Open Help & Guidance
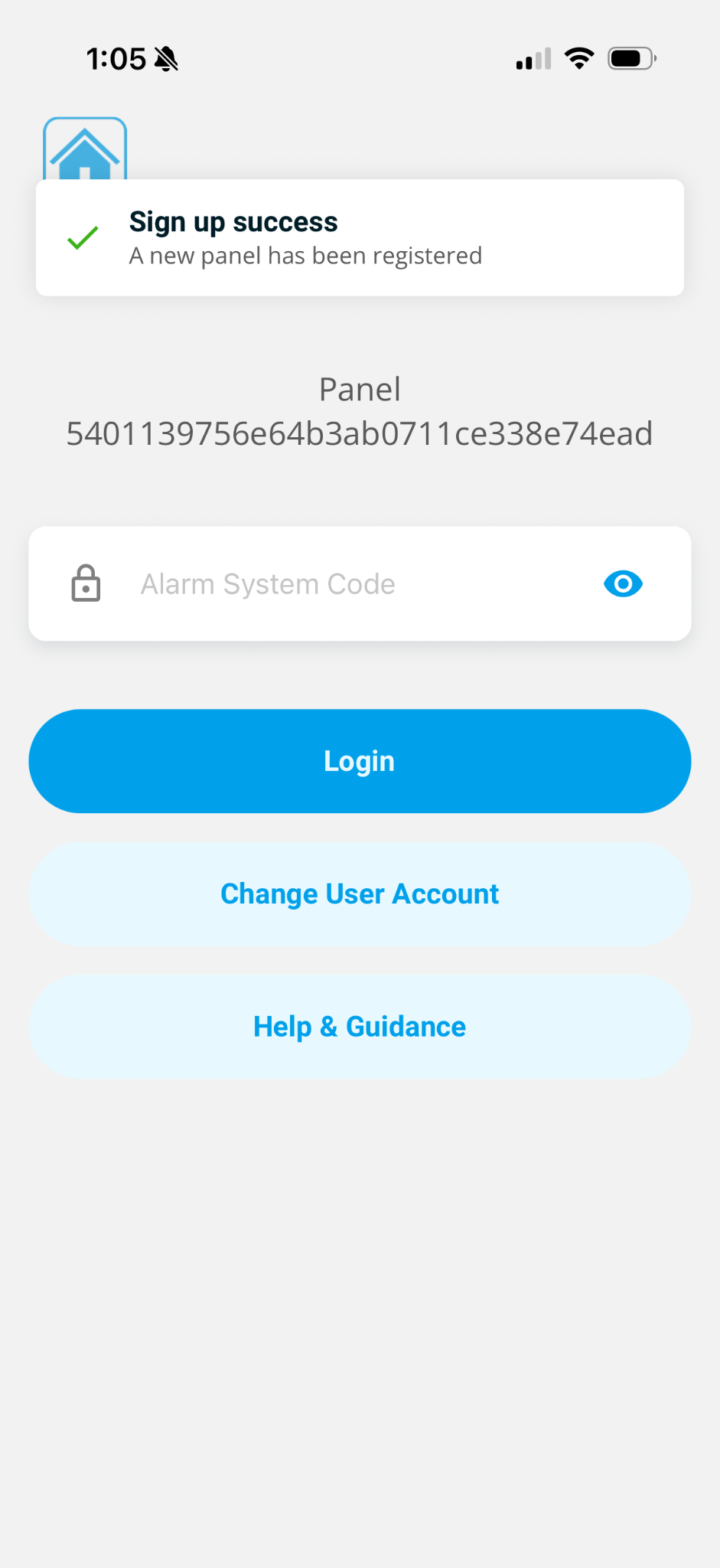 tap(360, 1027)
